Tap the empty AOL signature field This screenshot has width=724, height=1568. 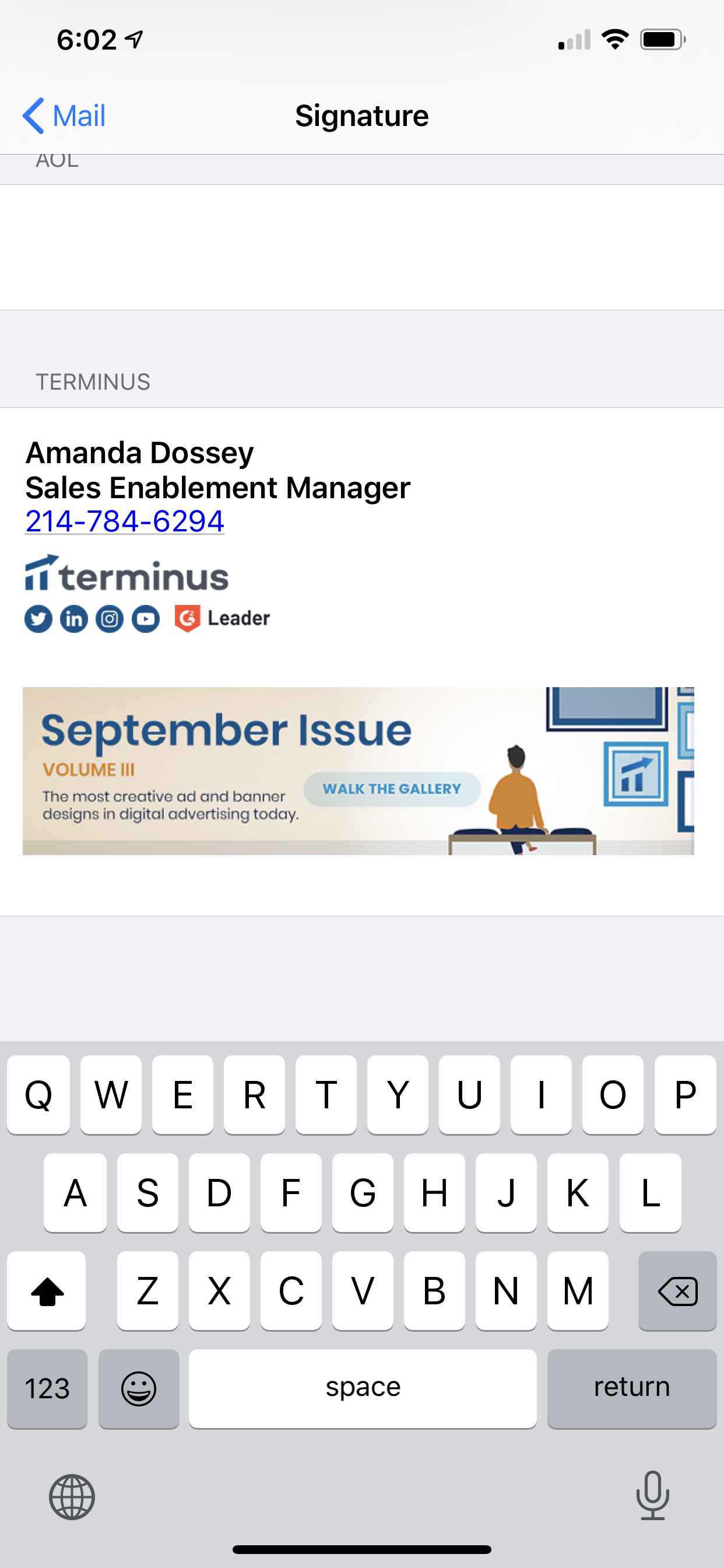(361, 247)
